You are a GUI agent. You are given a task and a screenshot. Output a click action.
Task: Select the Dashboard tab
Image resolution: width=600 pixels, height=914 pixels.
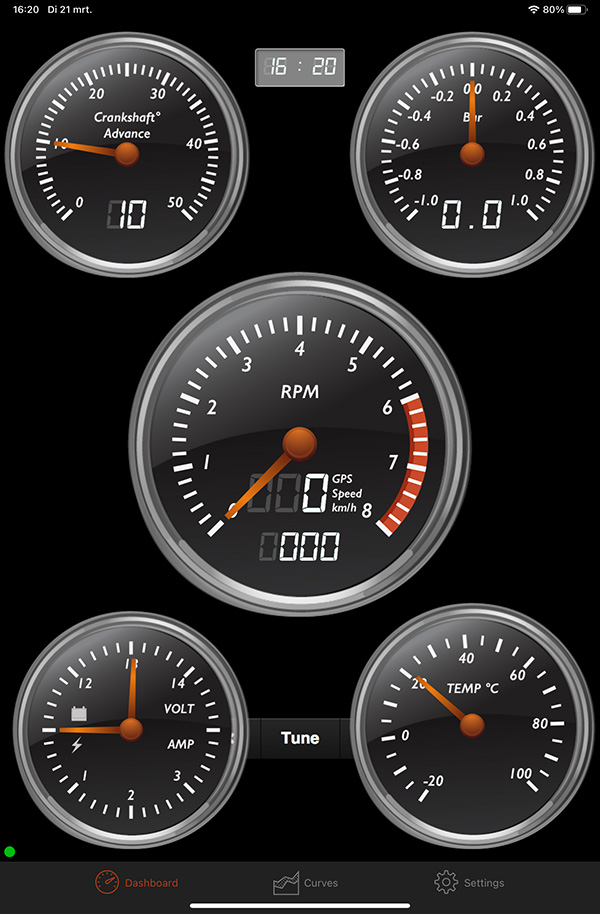(x=136, y=883)
